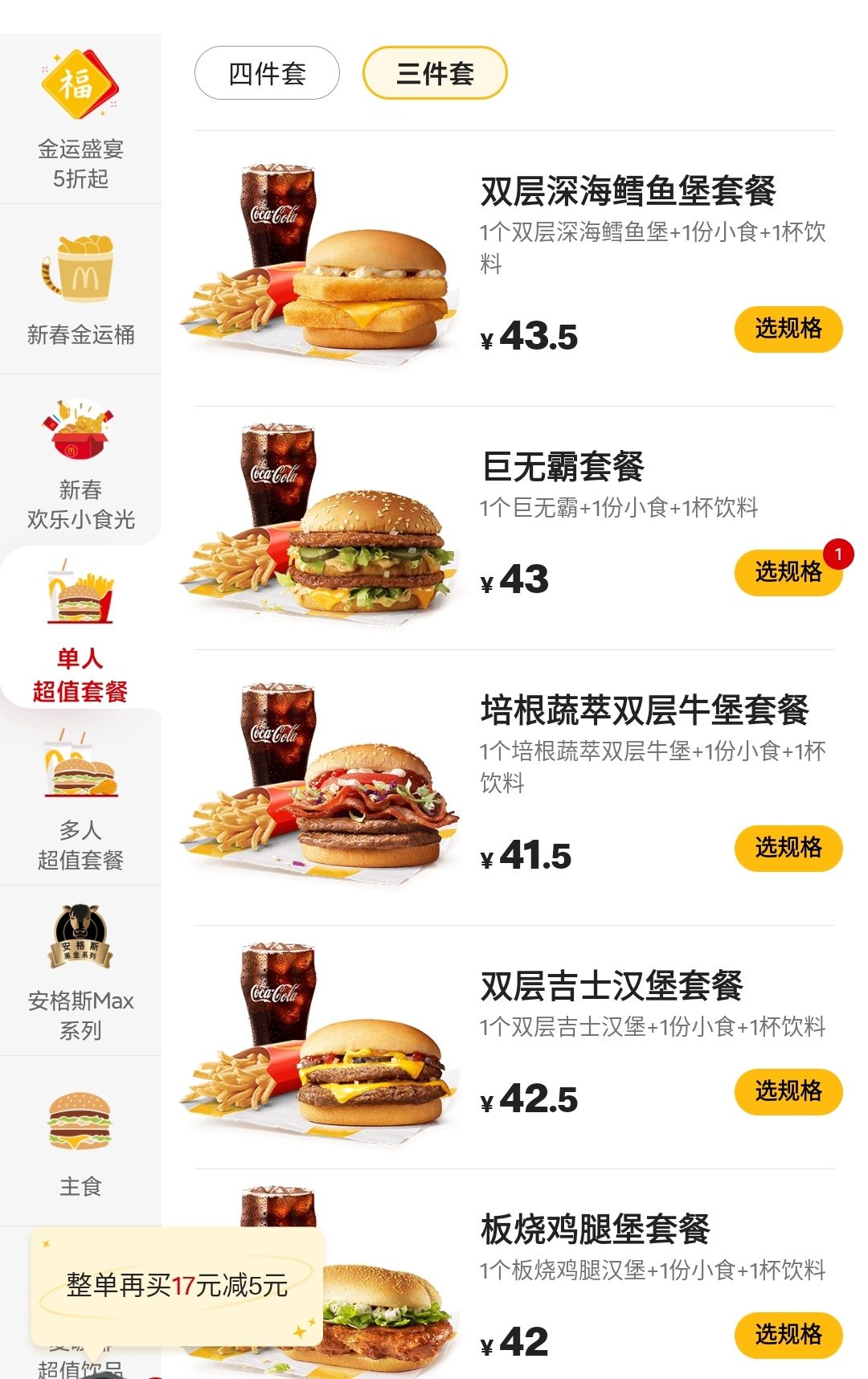This screenshot has width=868, height=1379.
Task: Switch to the 四件套 chip
Action: [x=267, y=73]
